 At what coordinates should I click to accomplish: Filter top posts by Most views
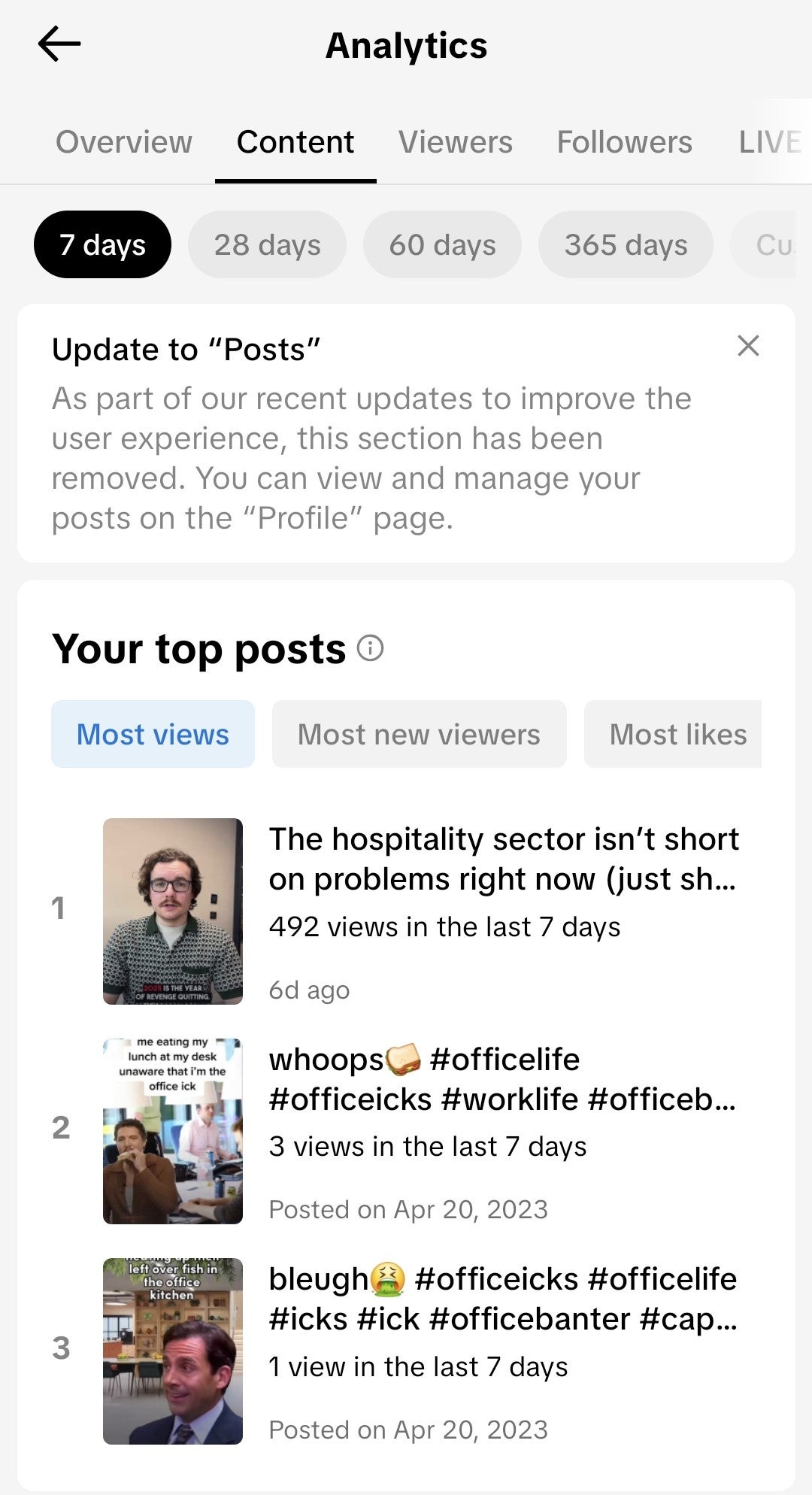tap(153, 735)
